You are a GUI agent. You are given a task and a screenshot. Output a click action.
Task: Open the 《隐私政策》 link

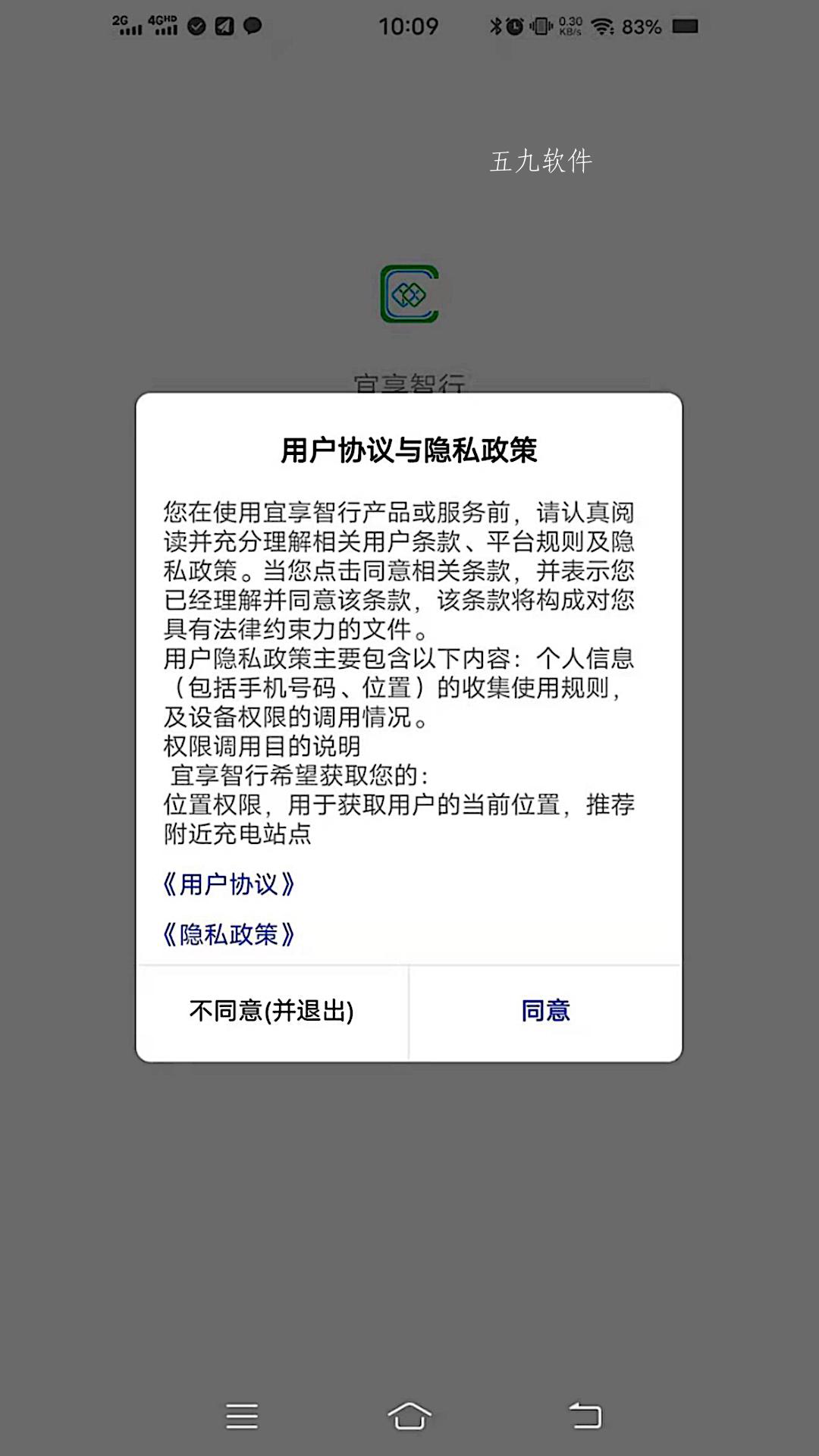229,934
